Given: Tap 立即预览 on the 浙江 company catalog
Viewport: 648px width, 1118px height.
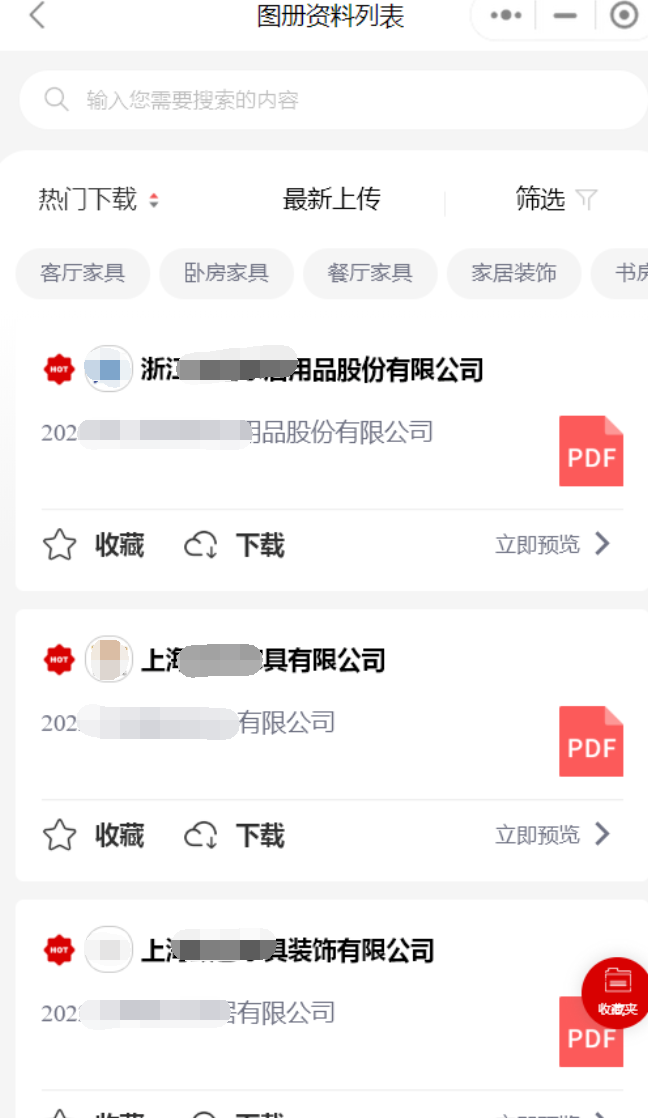Looking at the screenshot, I should pyautogui.click(x=553, y=545).
